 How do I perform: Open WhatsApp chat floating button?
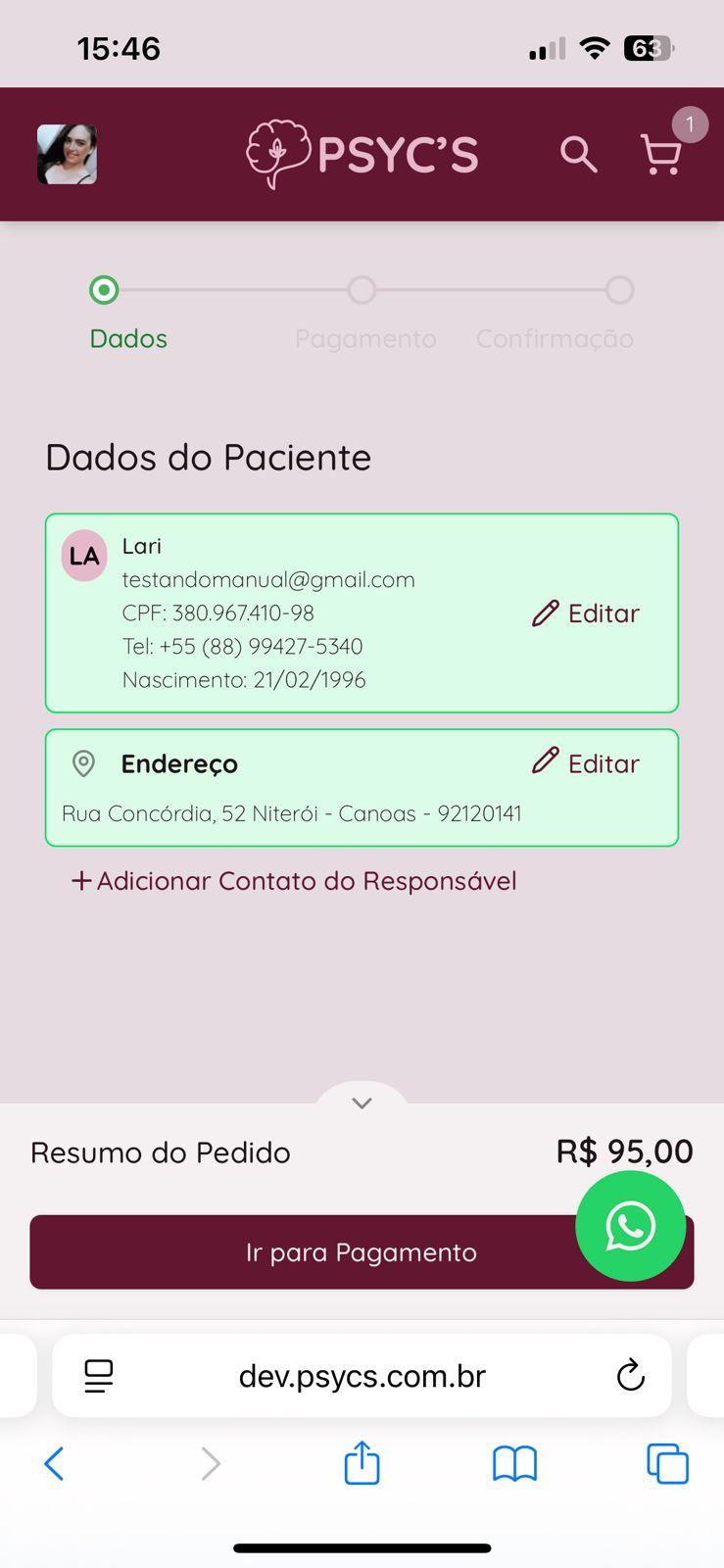pyautogui.click(x=630, y=1226)
